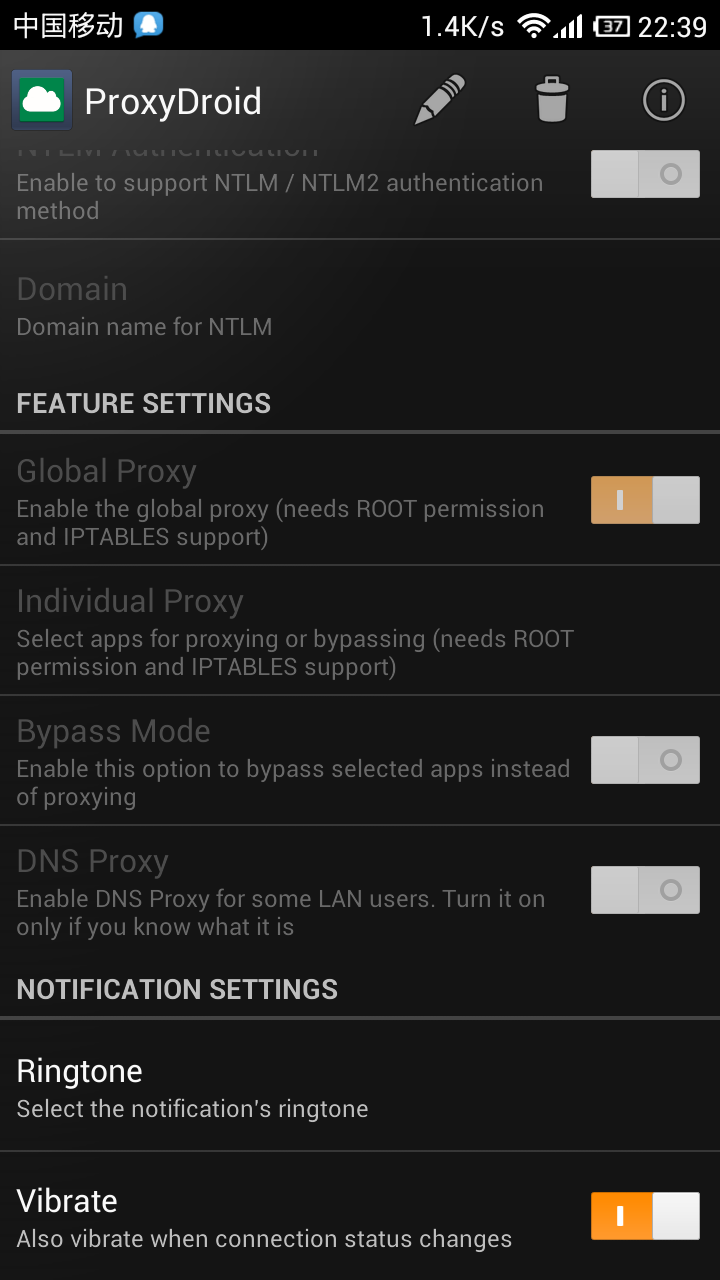
Task: Tap the pencil edit icon
Action: click(440, 100)
